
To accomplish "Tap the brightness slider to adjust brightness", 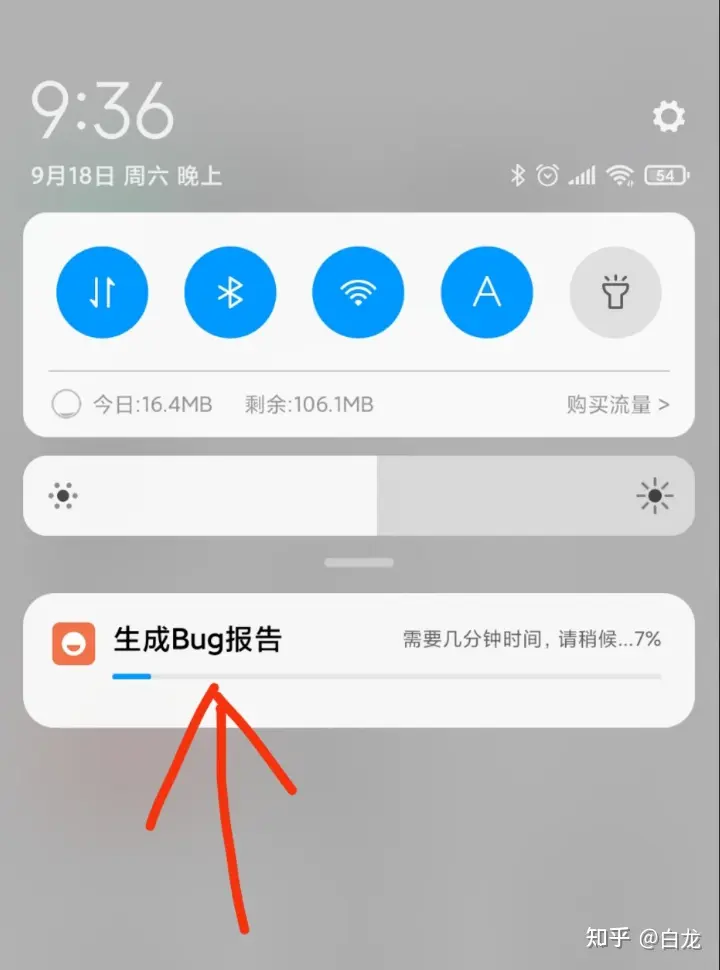I will pyautogui.click(x=358, y=496).
